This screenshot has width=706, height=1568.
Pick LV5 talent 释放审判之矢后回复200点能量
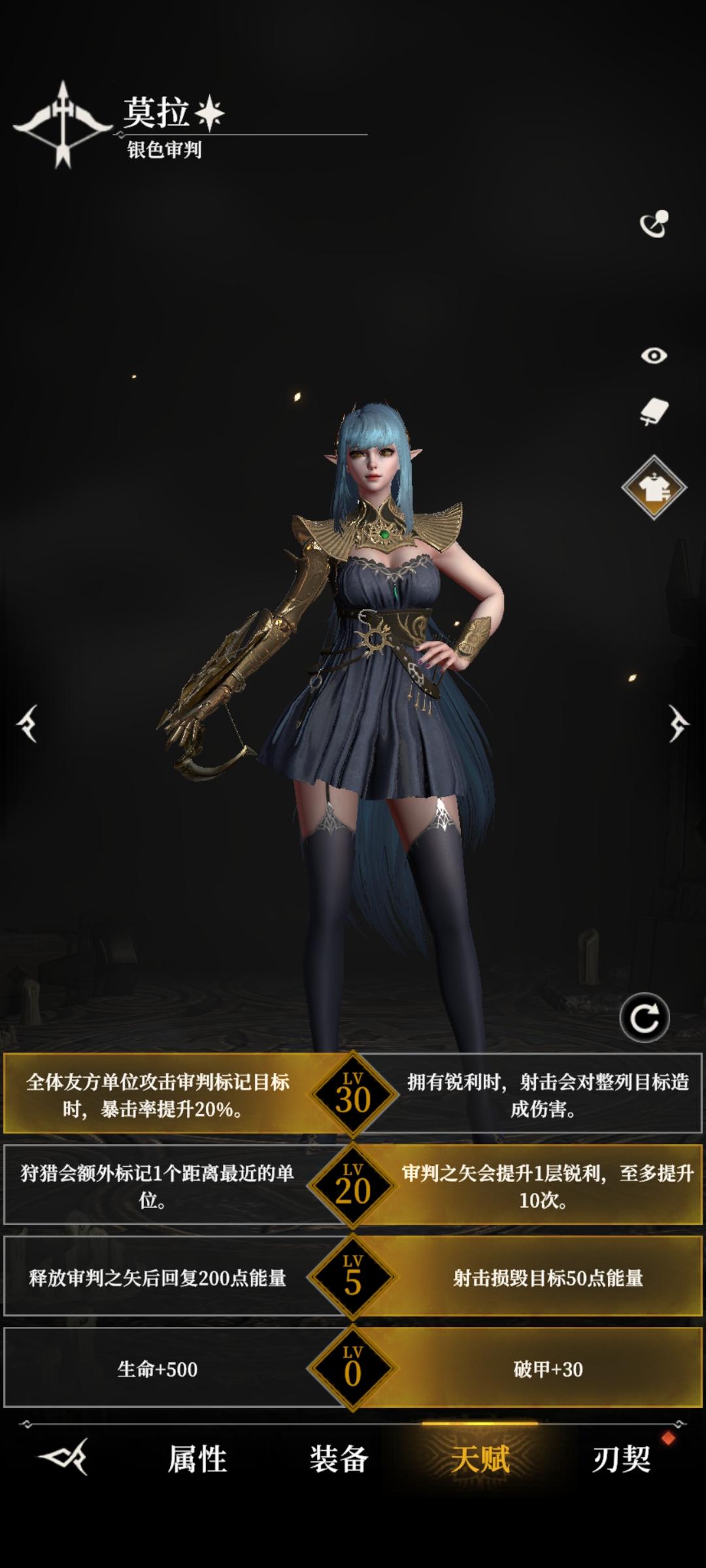click(157, 1277)
